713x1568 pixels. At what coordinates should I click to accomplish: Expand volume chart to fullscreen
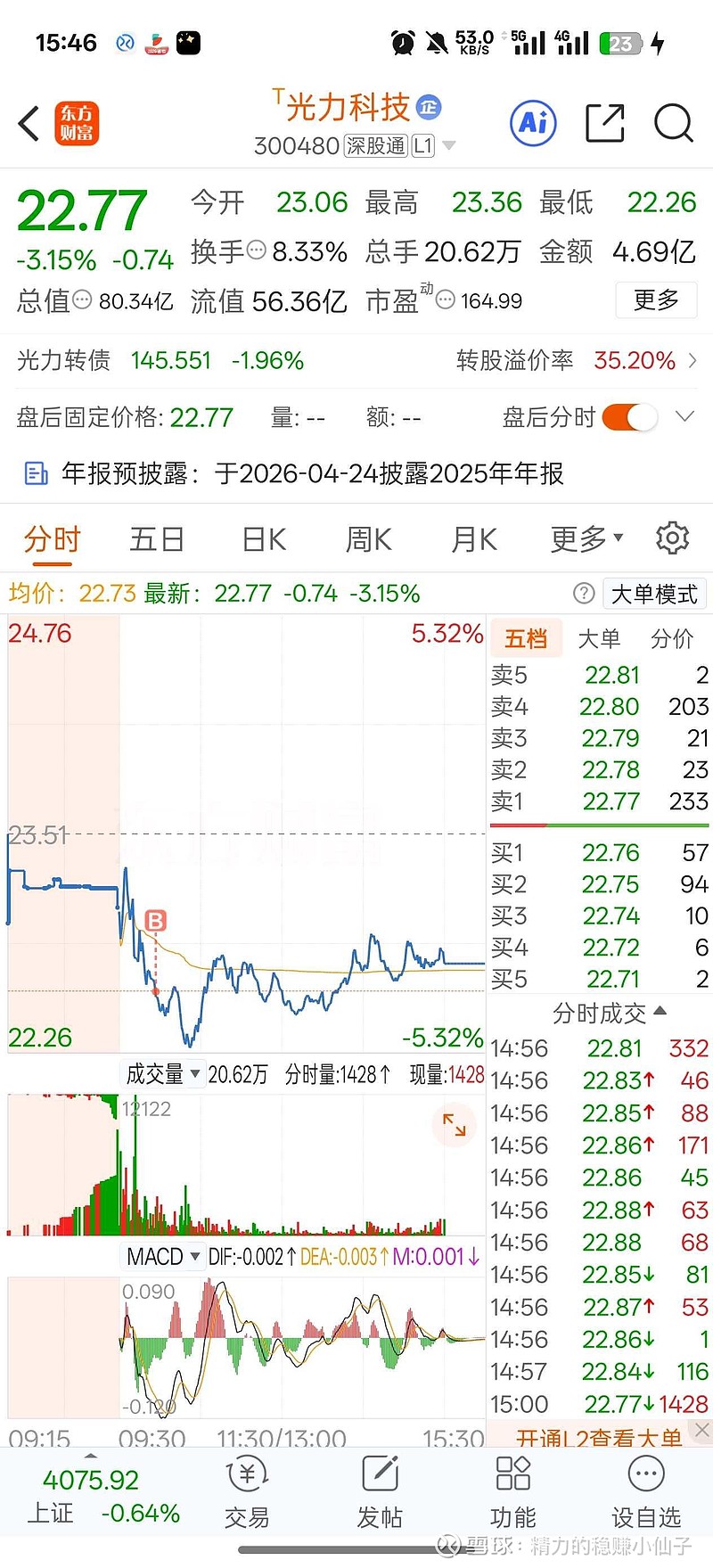(x=455, y=1126)
